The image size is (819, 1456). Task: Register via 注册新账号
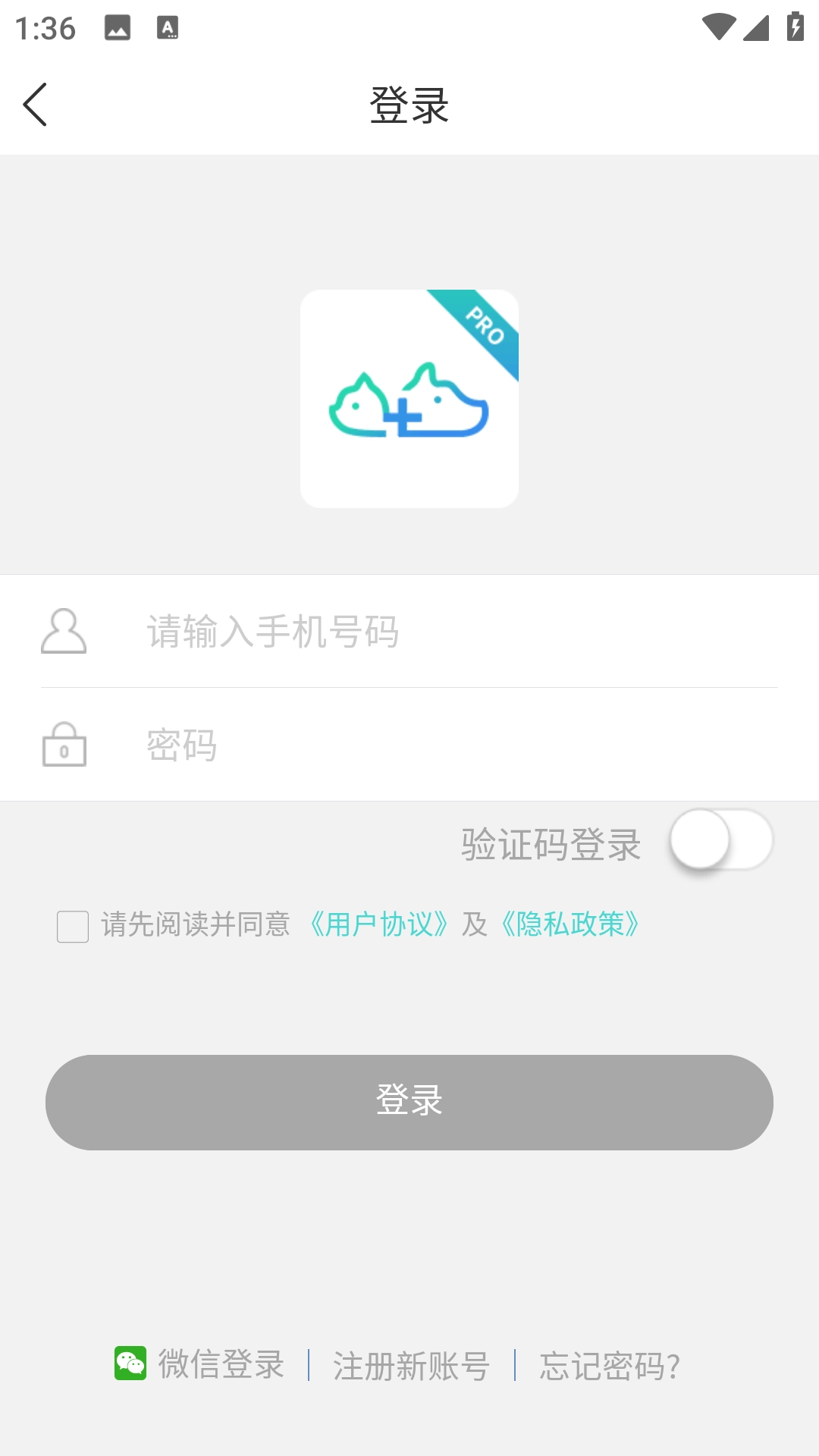click(411, 1366)
